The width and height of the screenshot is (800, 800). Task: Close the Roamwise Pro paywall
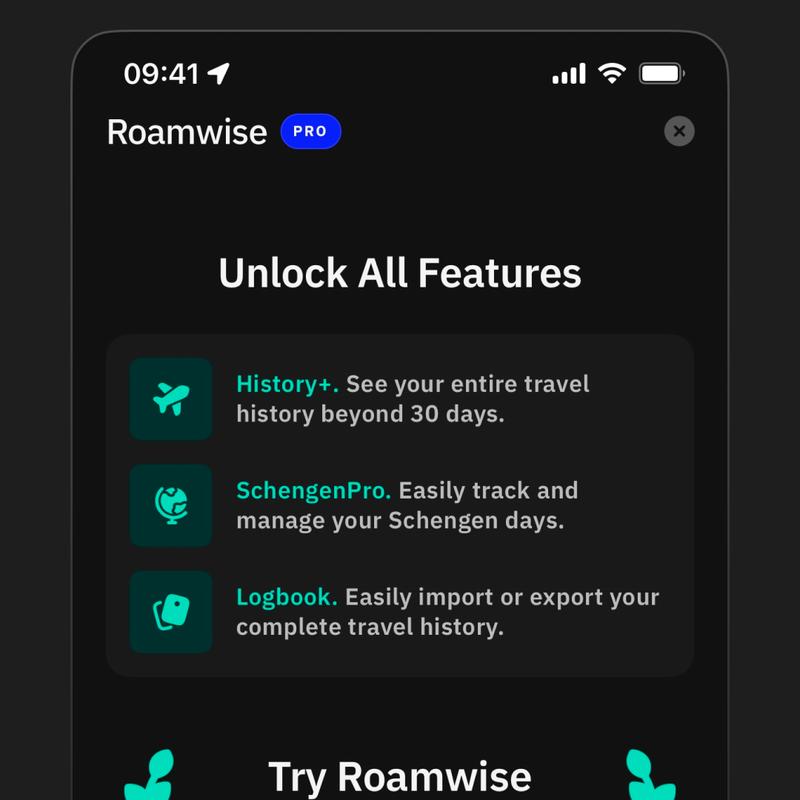click(679, 131)
